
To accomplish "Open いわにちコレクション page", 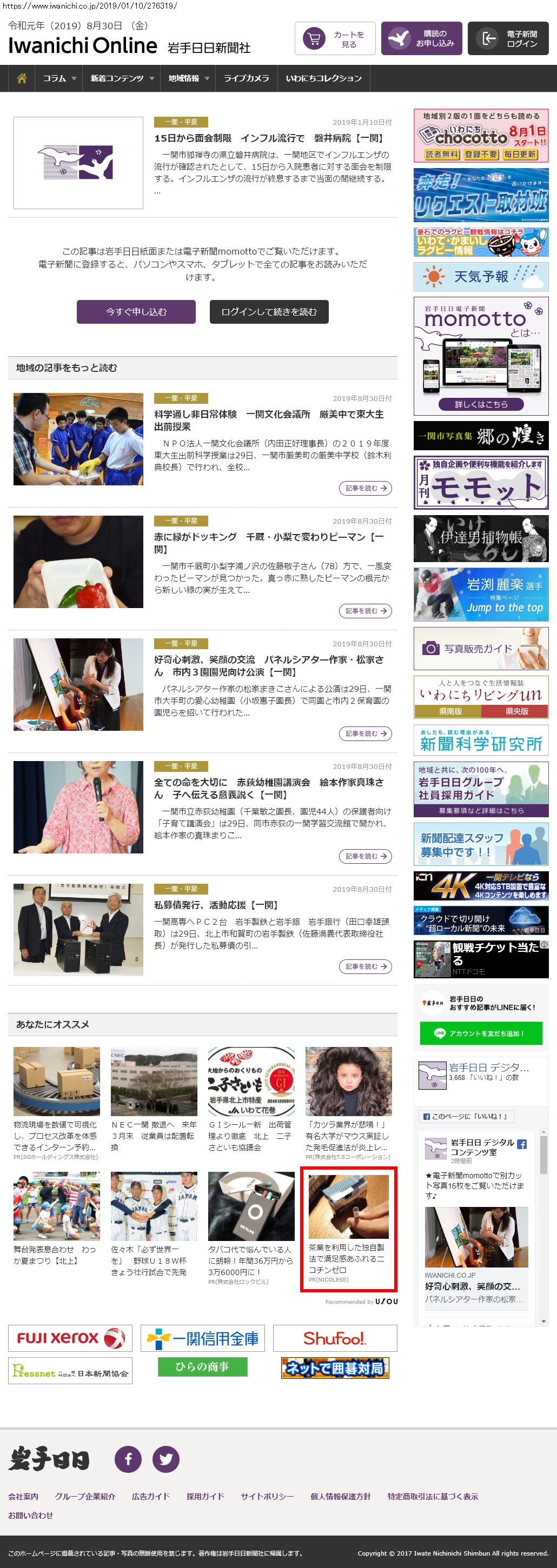I will [x=323, y=78].
